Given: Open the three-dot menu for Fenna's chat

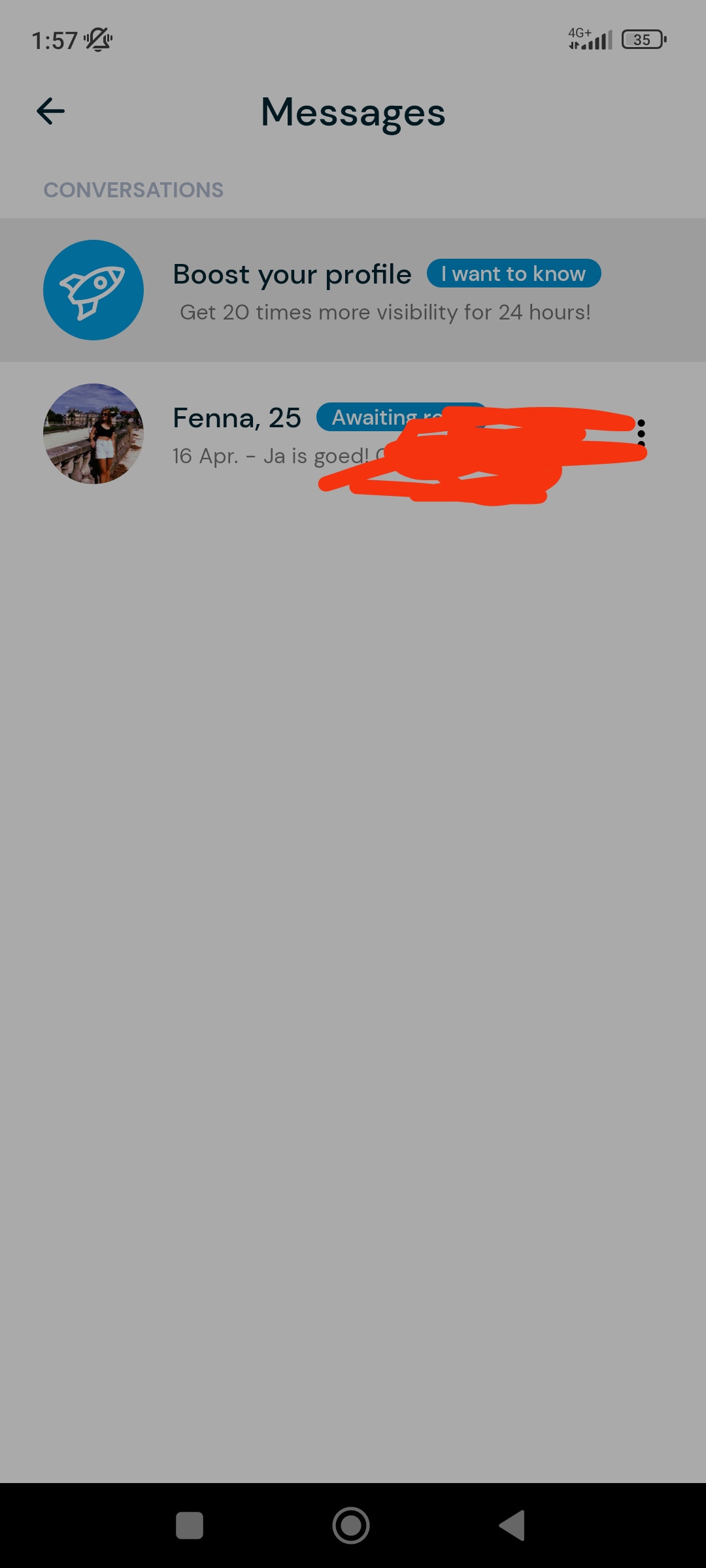Looking at the screenshot, I should [x=641, y=433].
